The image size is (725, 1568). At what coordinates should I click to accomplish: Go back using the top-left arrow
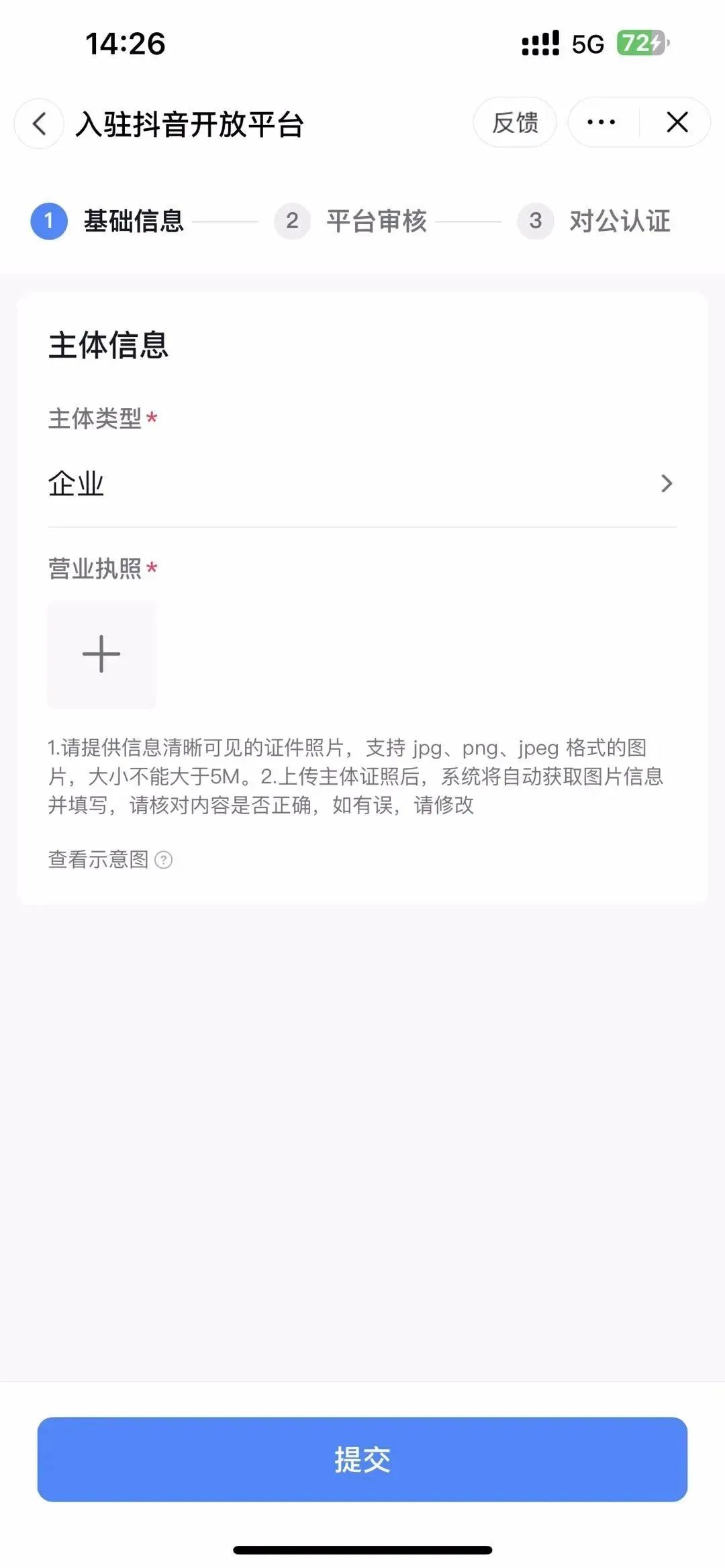[x=39, y=124]
